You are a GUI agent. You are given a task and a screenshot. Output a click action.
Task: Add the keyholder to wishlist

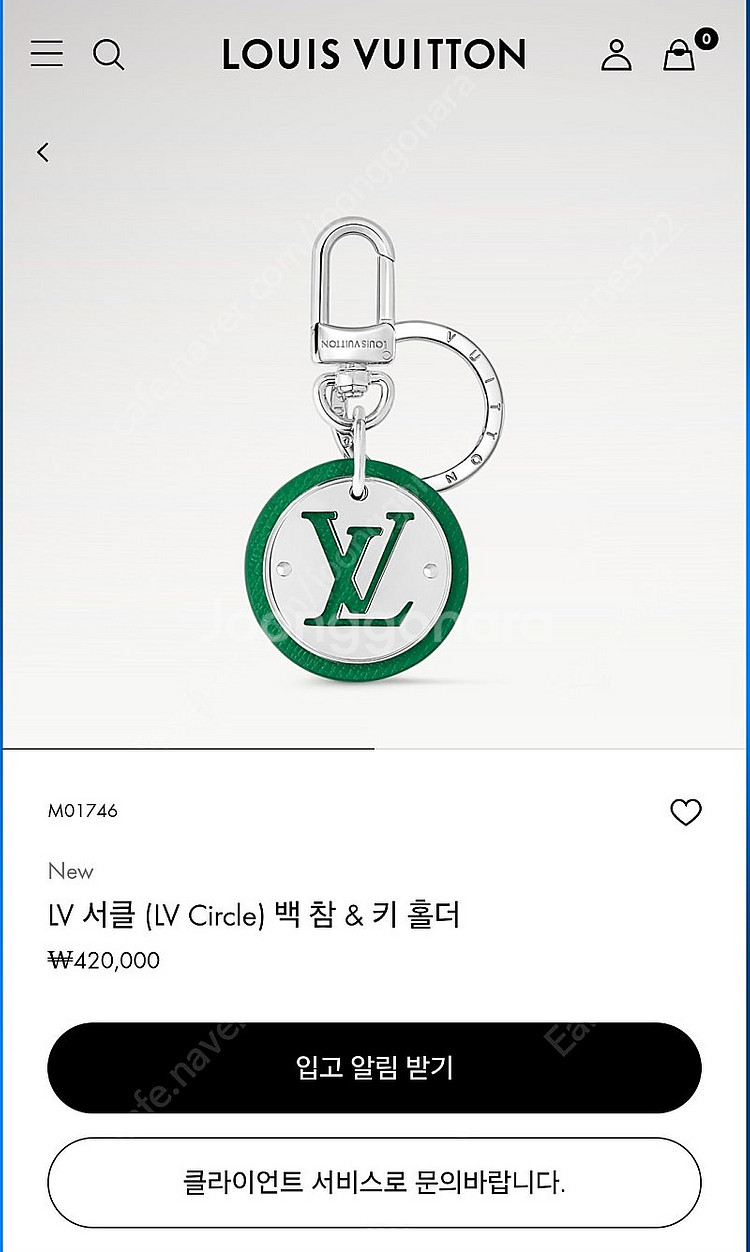pos(686,813)
